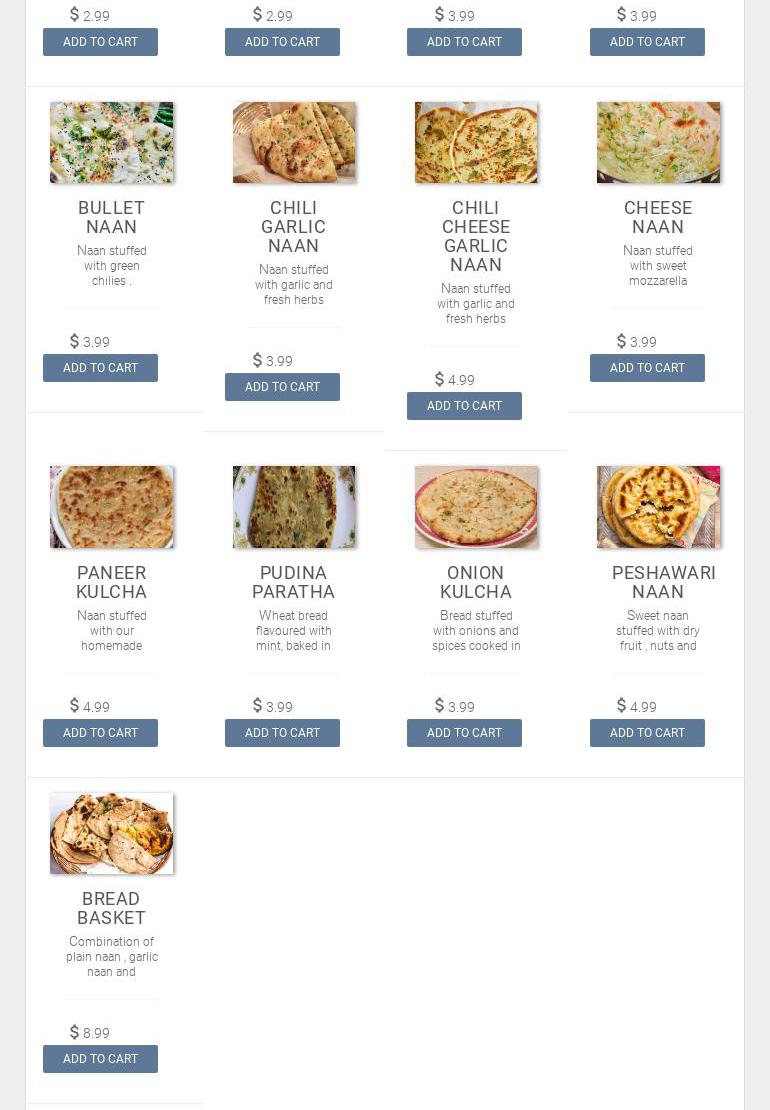View the Pudina Paratha picture
The image size is (770, 1110).
click(x=294, y=507)
